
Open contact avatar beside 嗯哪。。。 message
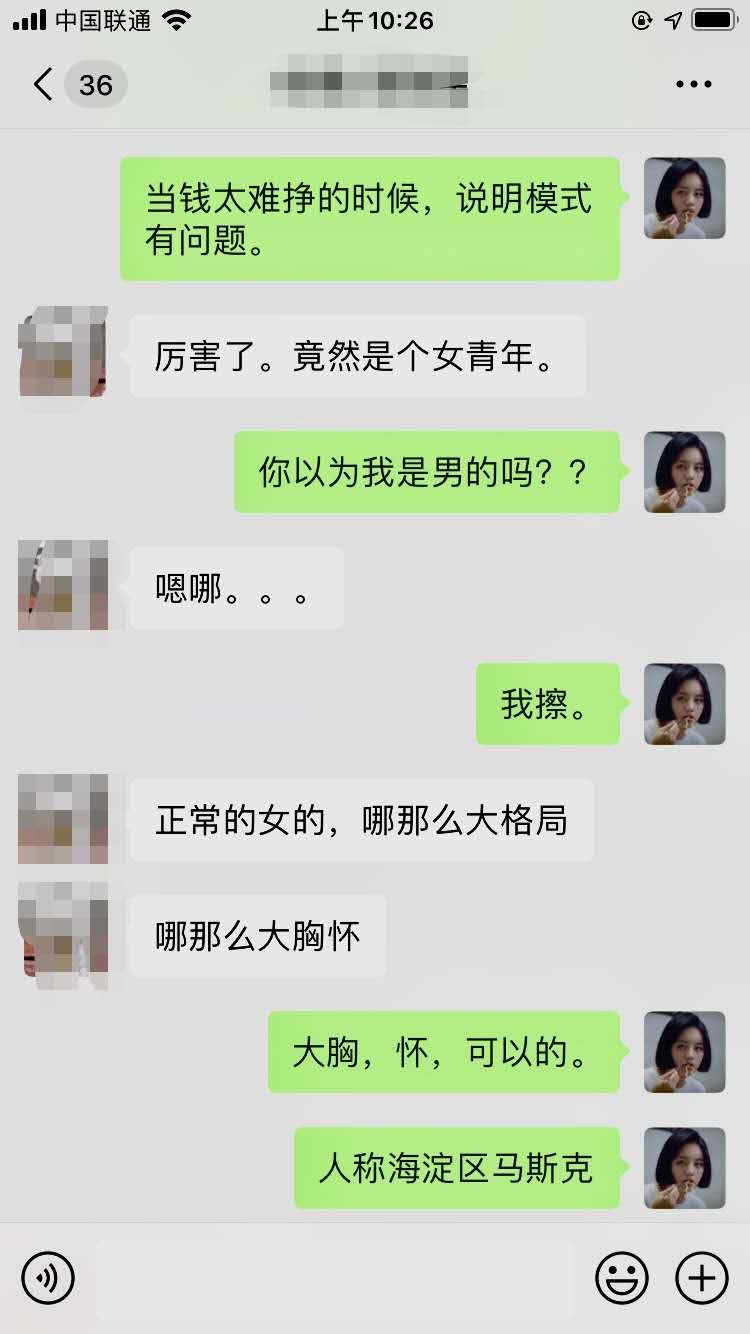click(x=63, y=586)
